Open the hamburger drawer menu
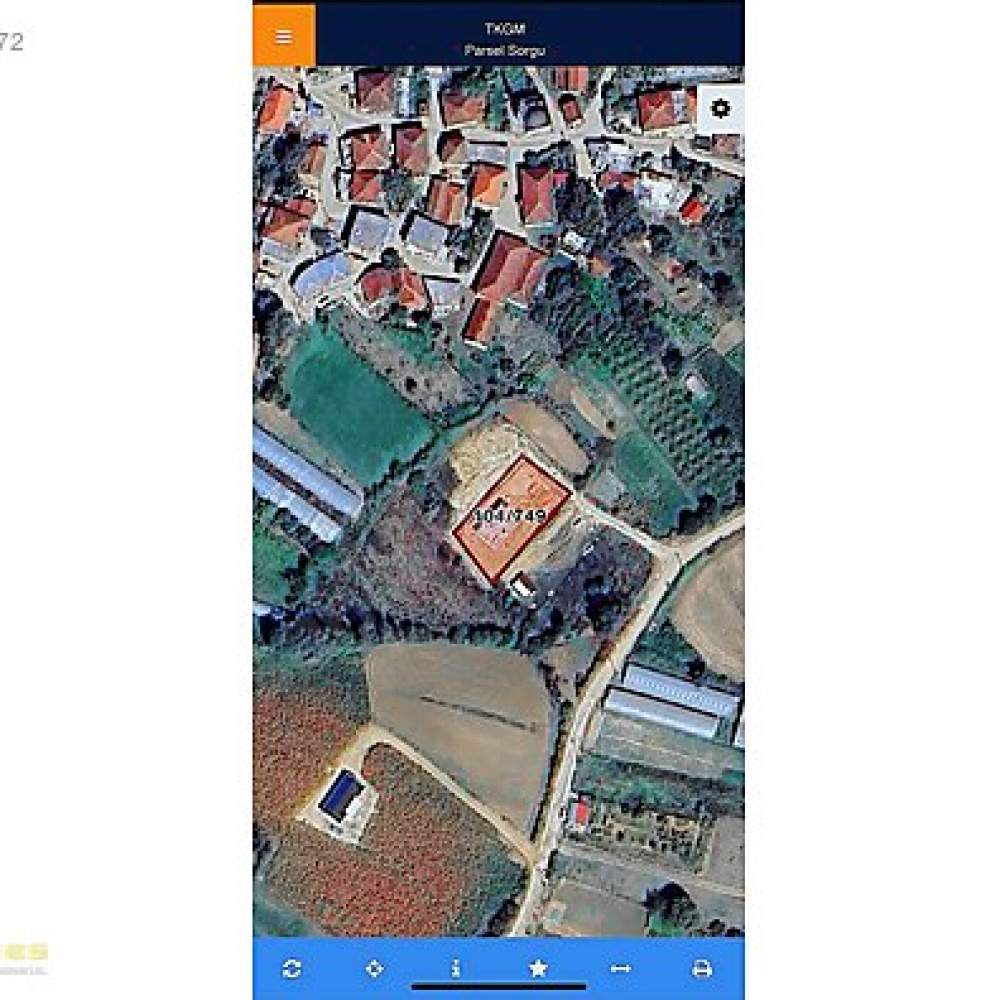1000x1000 pixels. click(284, 37)
